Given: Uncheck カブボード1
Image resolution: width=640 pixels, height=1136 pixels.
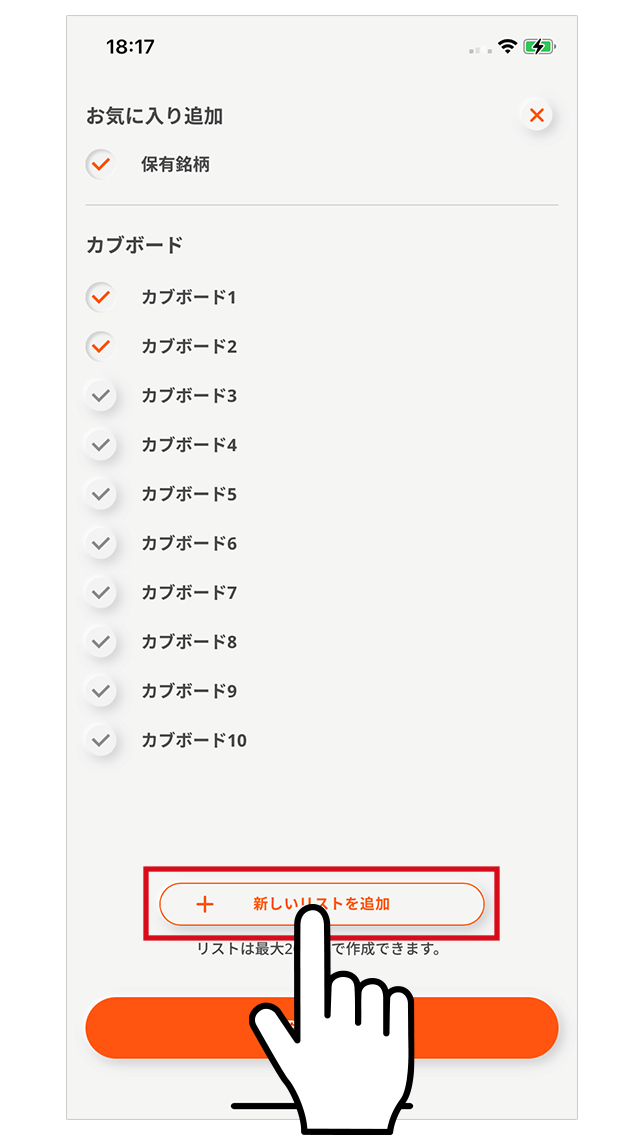Looking at the screenshot, I should 101,297.
